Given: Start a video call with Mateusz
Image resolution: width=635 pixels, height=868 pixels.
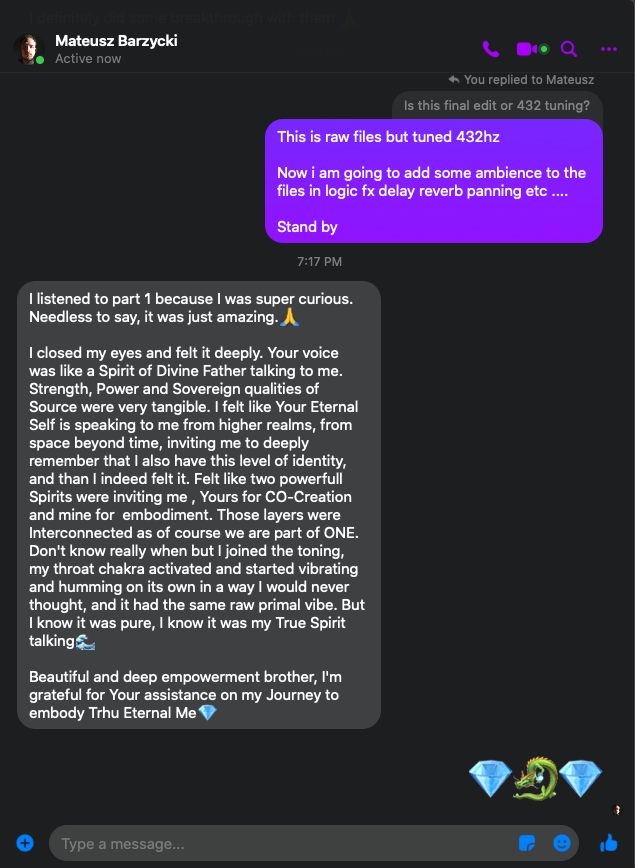Looking at the screenshot, I should pos(530,49).
